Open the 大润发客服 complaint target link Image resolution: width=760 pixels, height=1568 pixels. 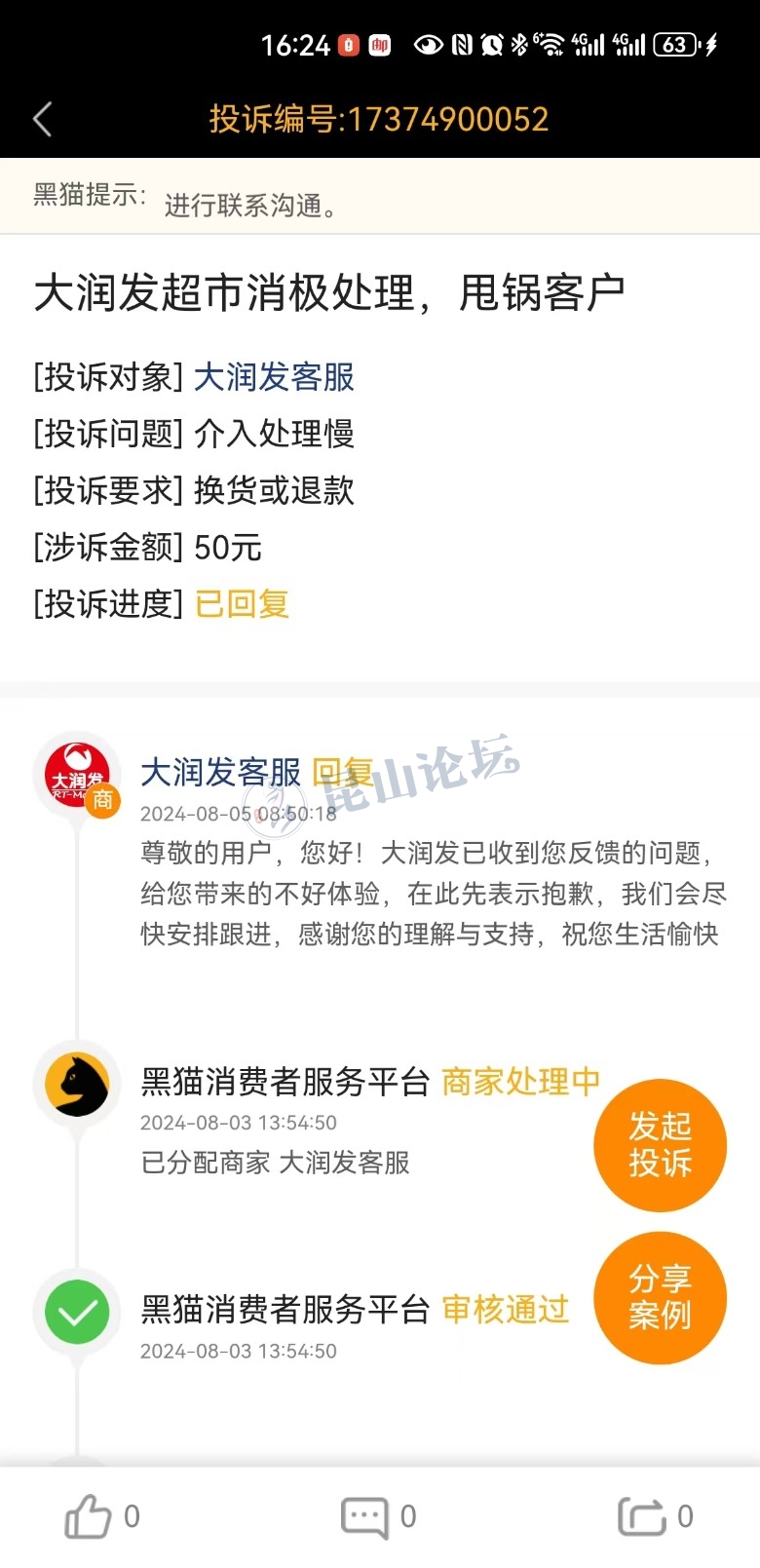tap(274, 377)
